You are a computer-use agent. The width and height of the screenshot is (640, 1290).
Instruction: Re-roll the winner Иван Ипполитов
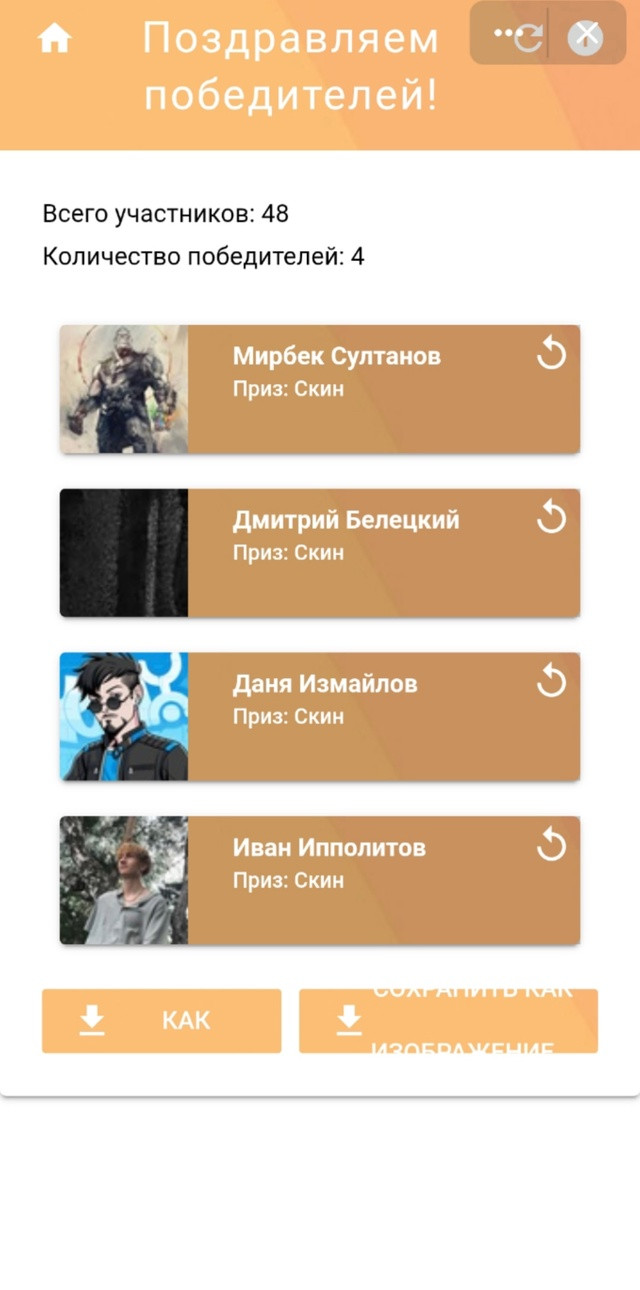click(551, 846)
